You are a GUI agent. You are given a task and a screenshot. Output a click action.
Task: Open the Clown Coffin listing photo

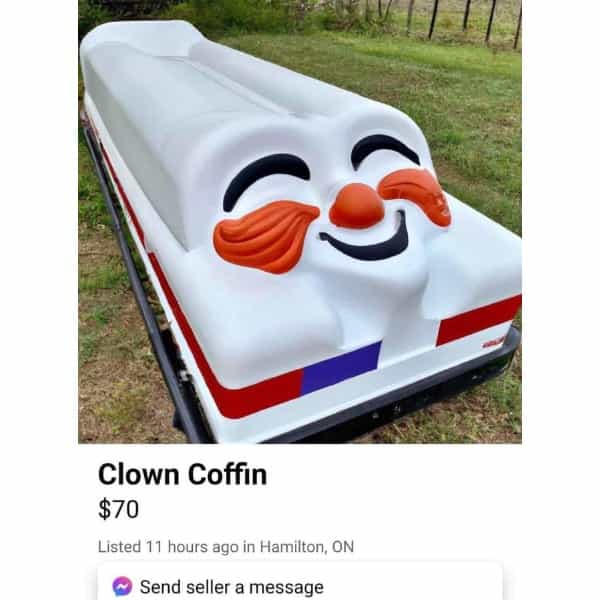(x=300, y=221)
